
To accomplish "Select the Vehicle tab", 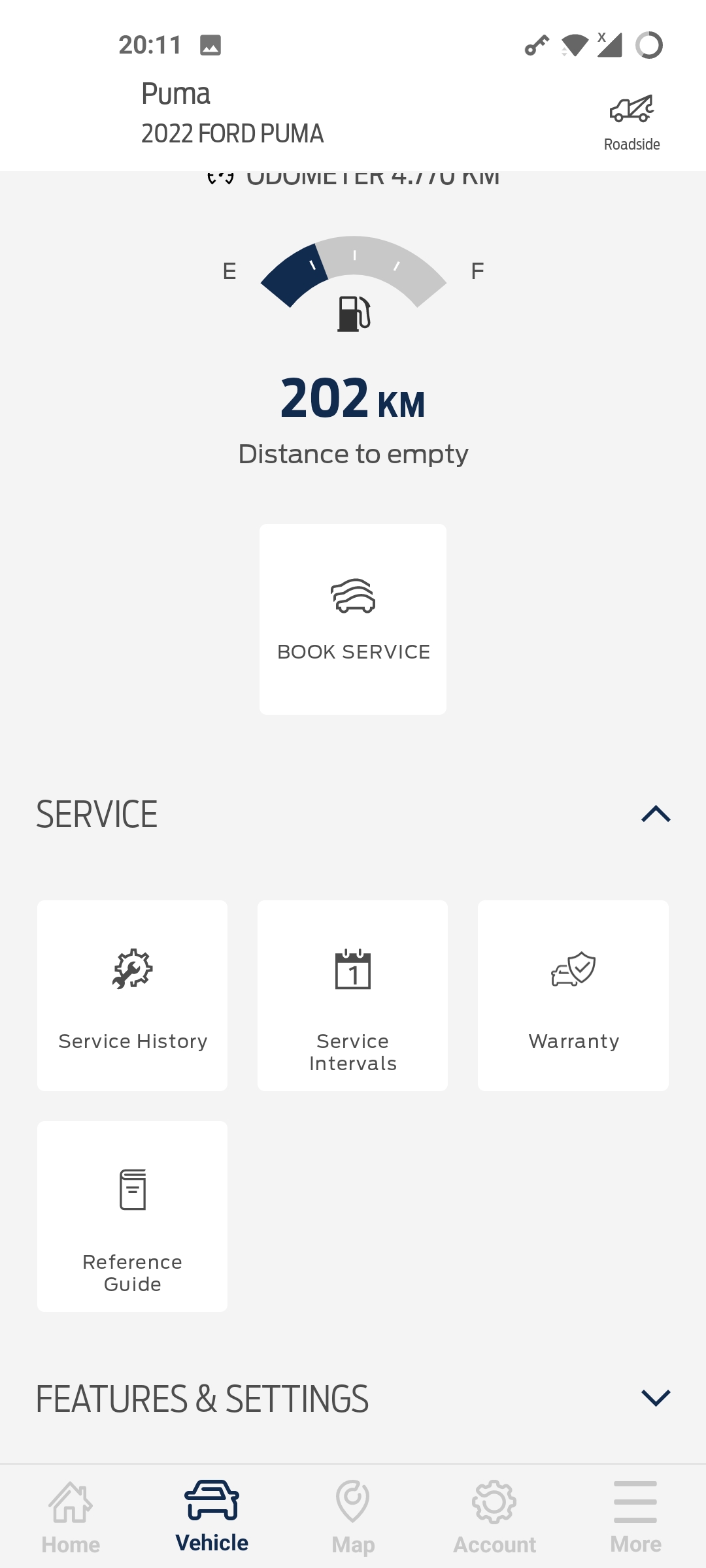I will [212, 1517].
